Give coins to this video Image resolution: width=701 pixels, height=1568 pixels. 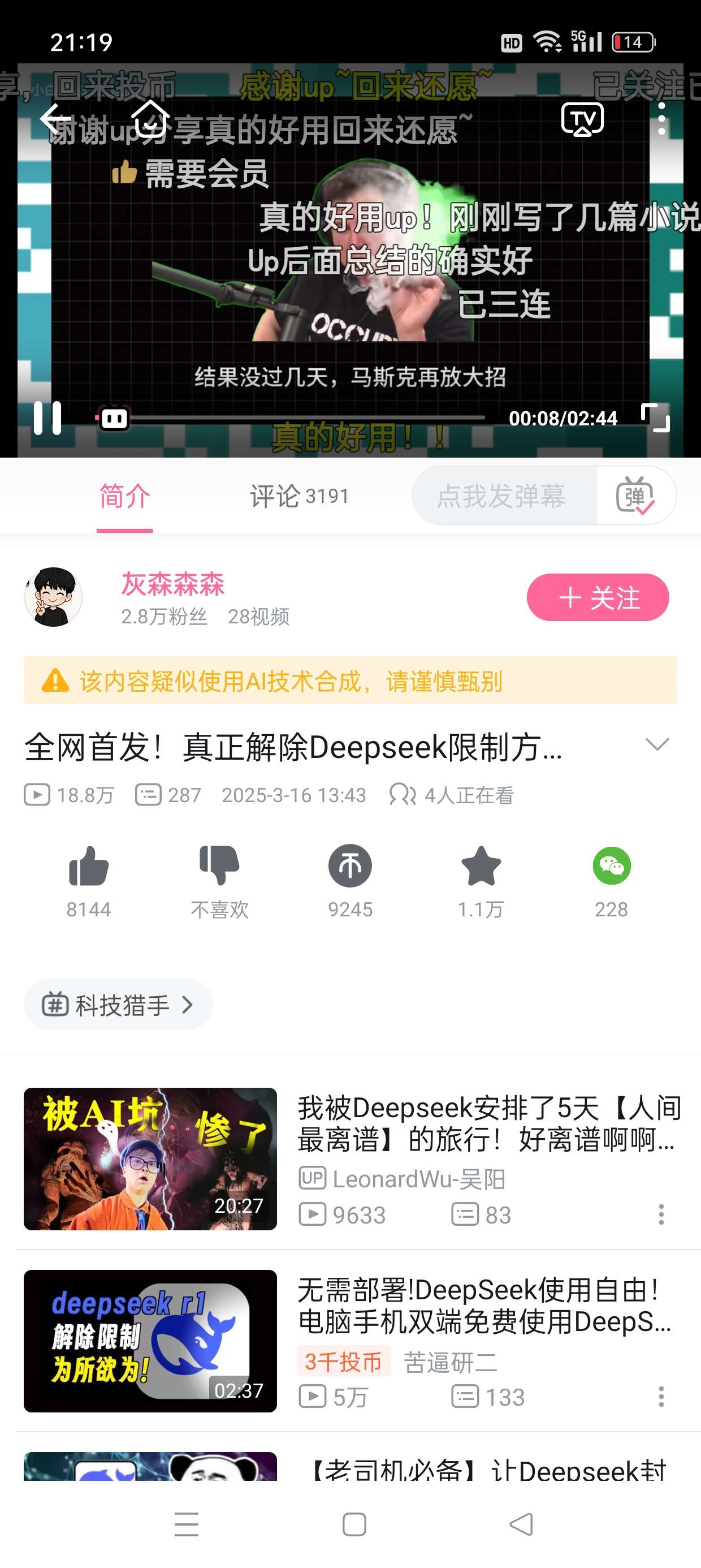(x=350, y=867)
